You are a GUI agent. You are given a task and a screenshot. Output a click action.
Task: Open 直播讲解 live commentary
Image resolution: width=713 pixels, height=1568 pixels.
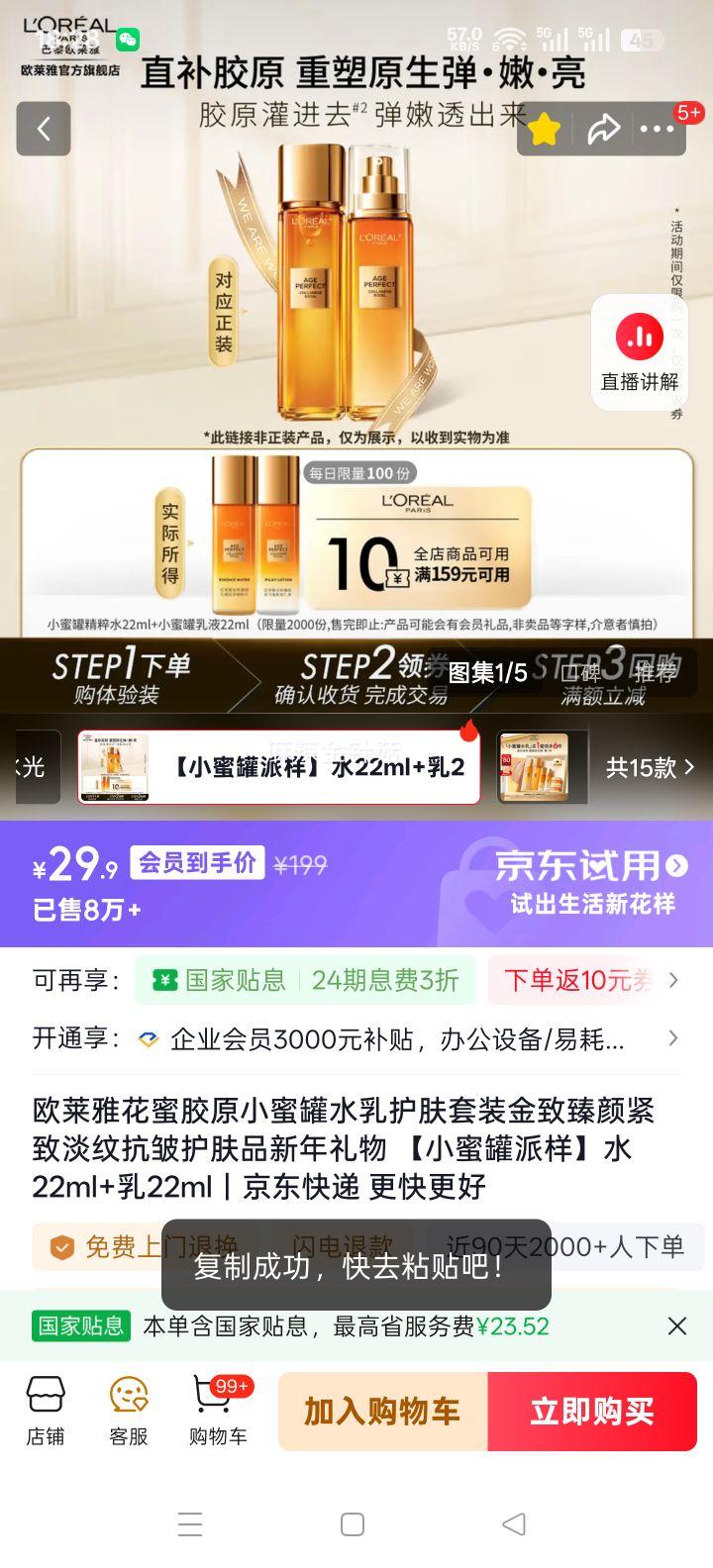tap(638, 351)
